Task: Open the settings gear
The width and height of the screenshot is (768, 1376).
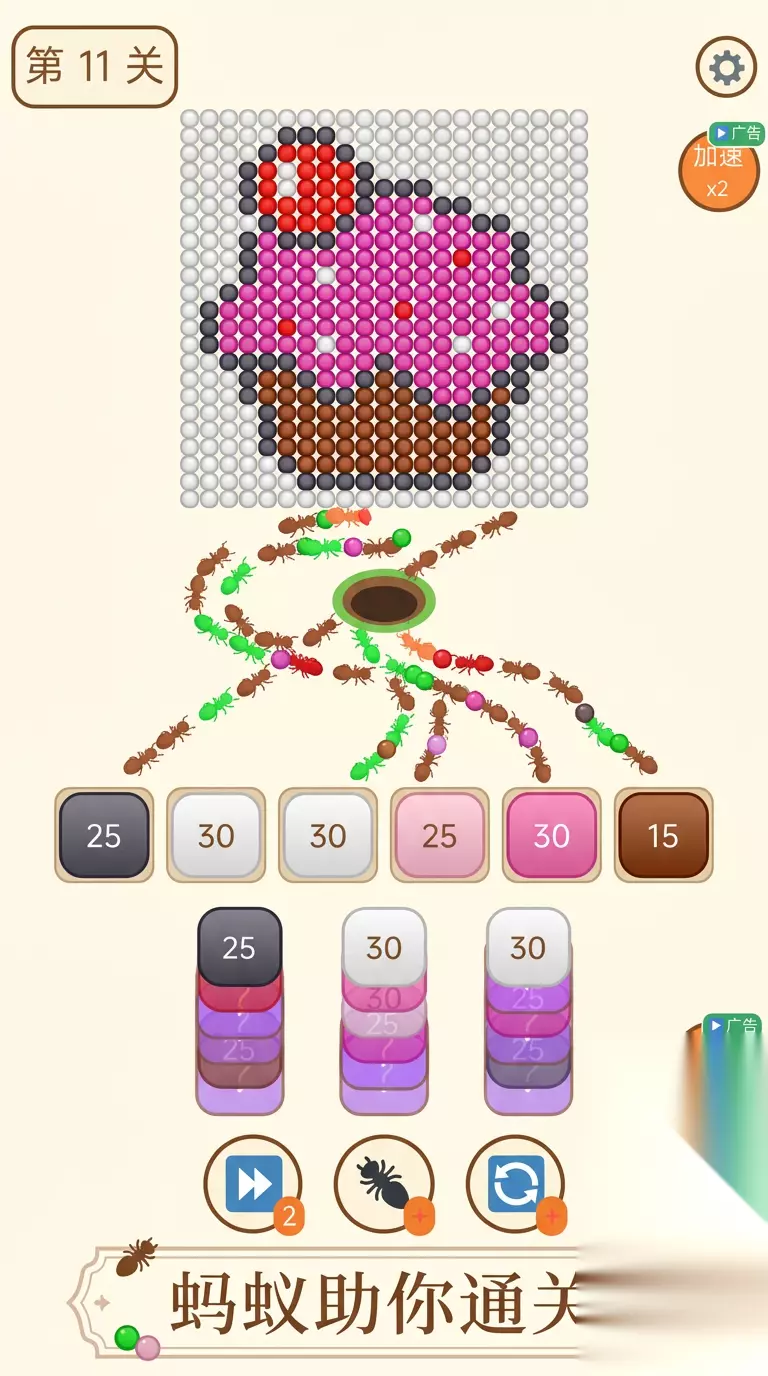Action: click(726, 68)
